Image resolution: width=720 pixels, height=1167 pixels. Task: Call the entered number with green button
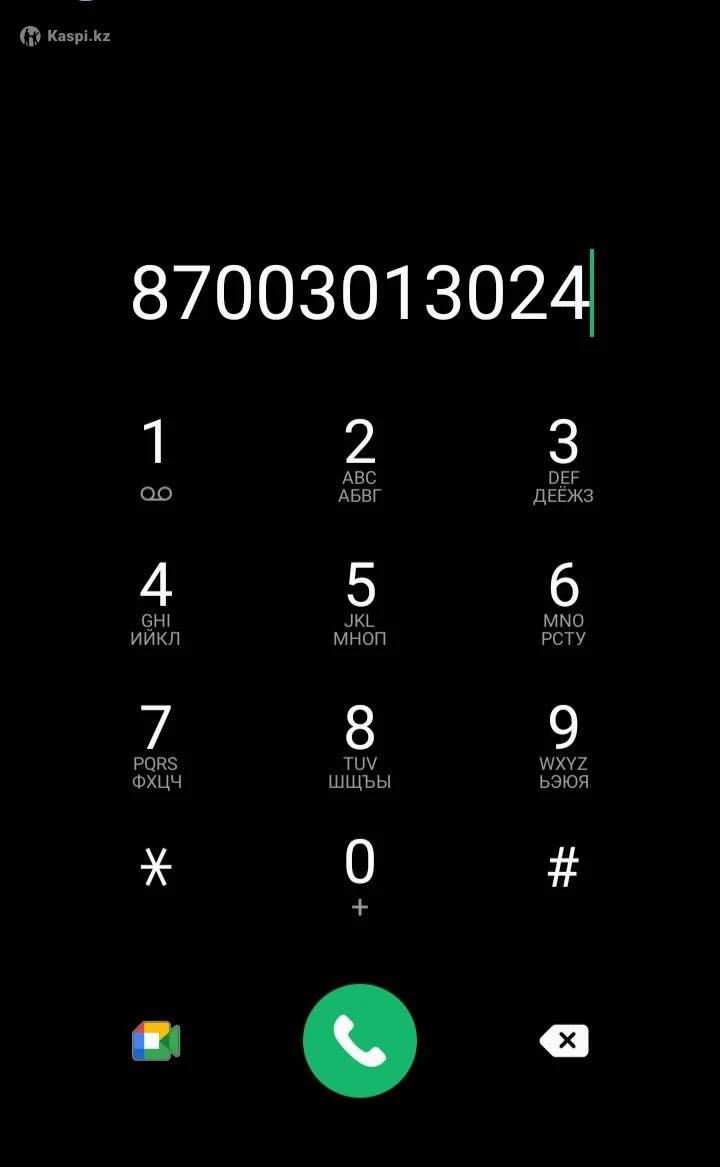tap(360, 1041)
